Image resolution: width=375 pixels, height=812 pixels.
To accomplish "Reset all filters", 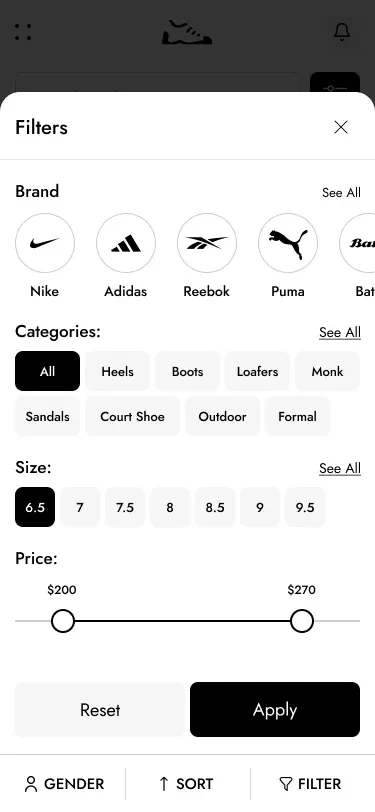I will (x=100, y=709).
